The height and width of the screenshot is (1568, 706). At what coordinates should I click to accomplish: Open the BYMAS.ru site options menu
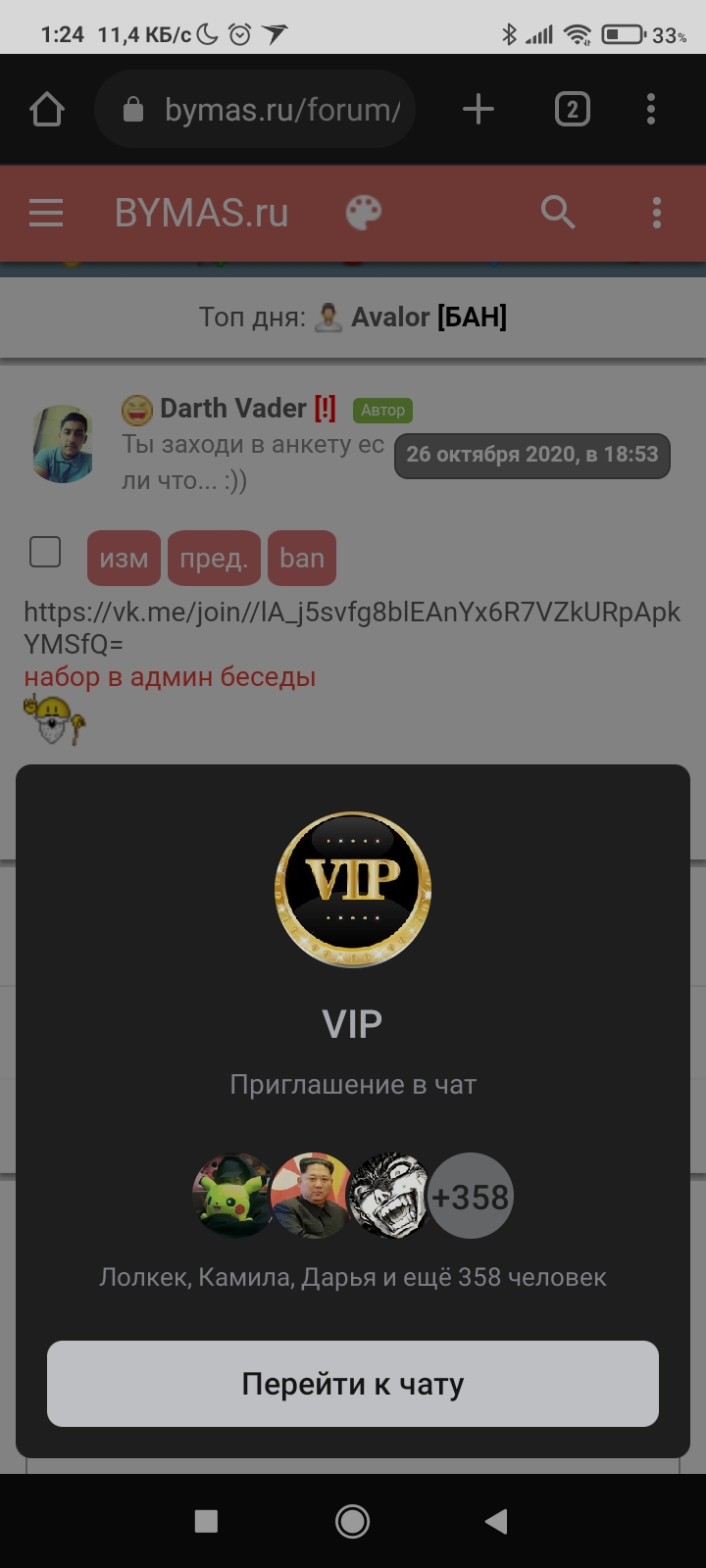point(656,213)
